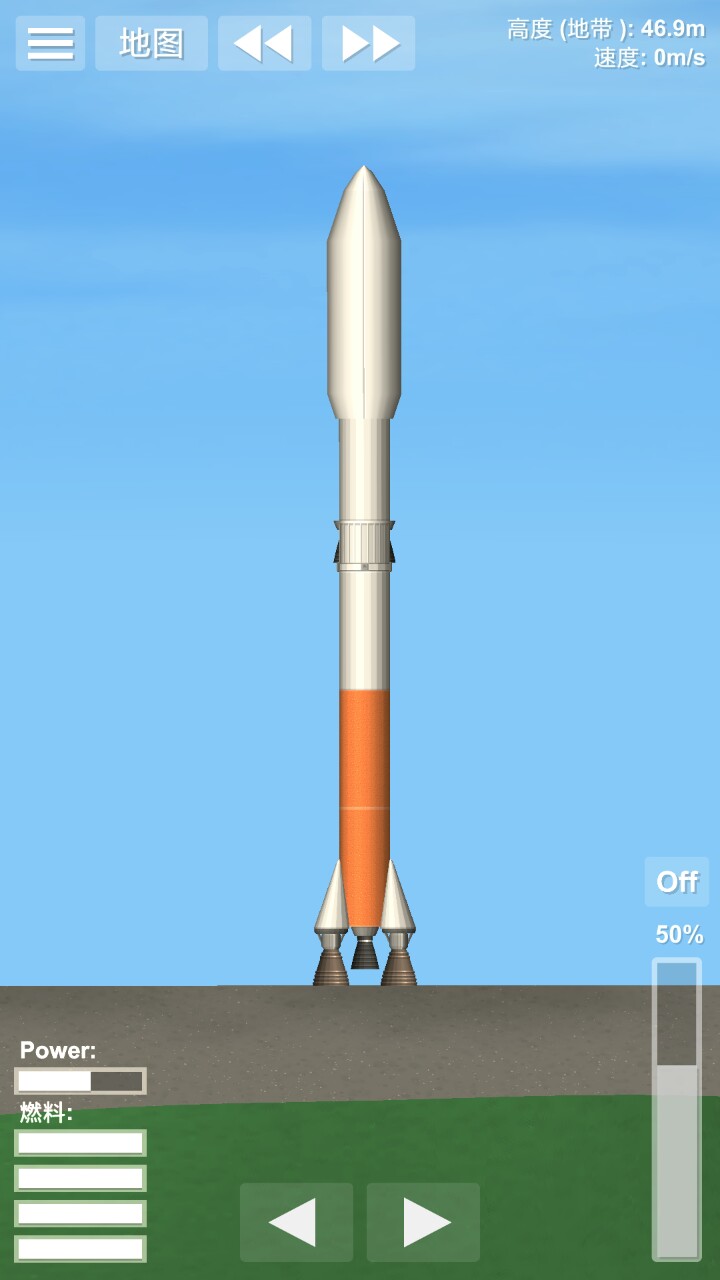Slow down time with rewind arrows
The image size is (720, 1280).
tap(264, 43)
